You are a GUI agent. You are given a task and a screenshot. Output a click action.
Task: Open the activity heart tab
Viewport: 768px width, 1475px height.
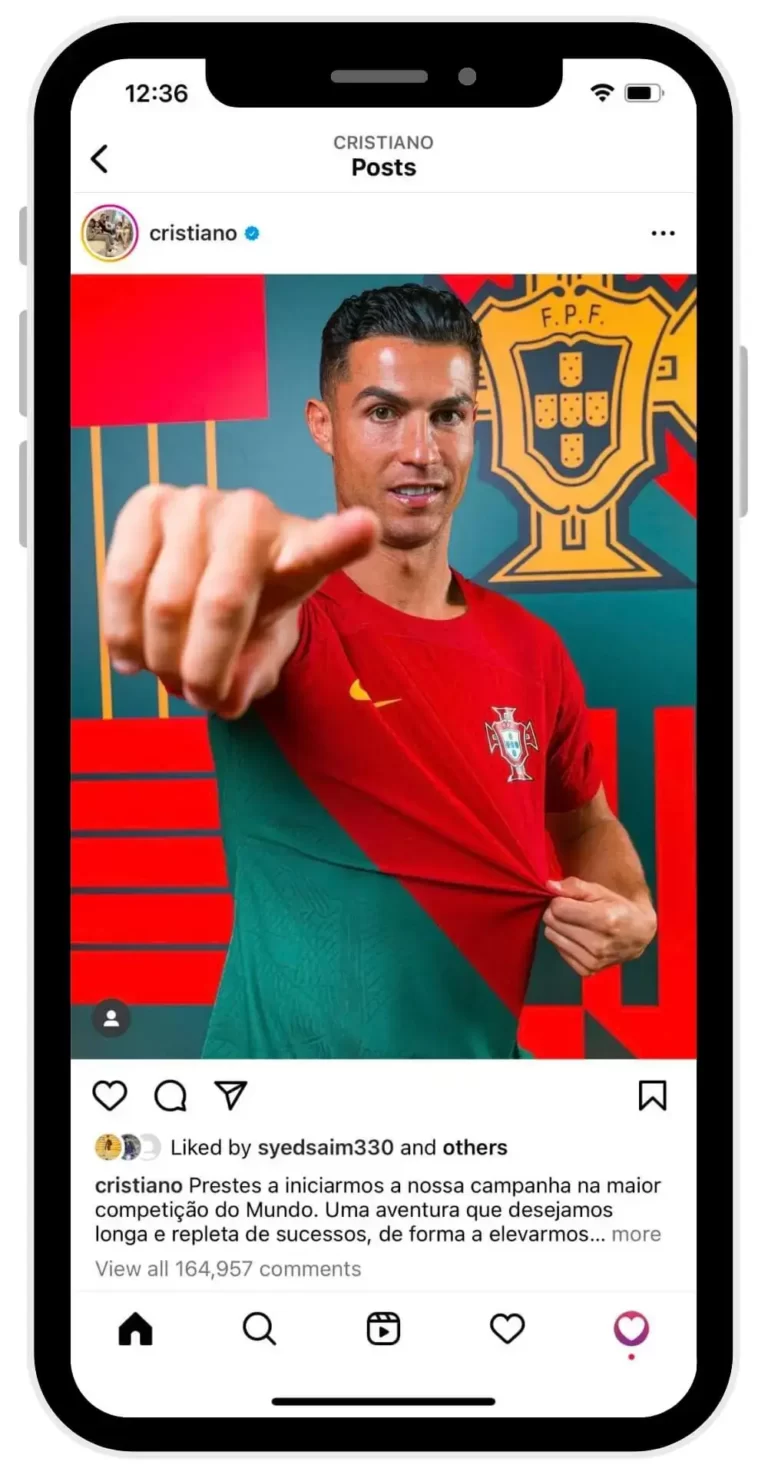(x=507, y=1329)
